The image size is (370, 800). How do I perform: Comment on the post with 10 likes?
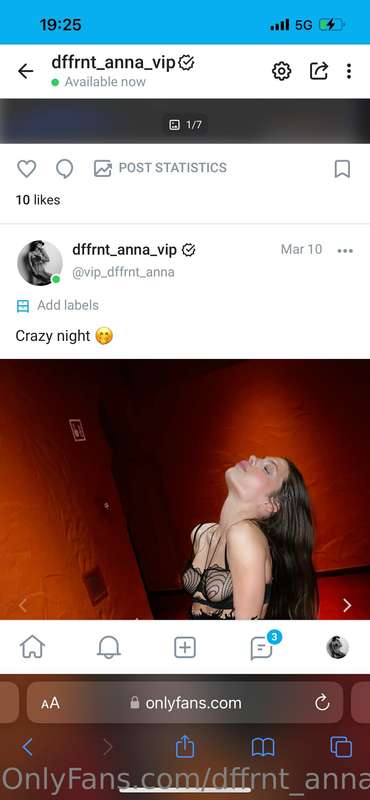click(64, 168)
